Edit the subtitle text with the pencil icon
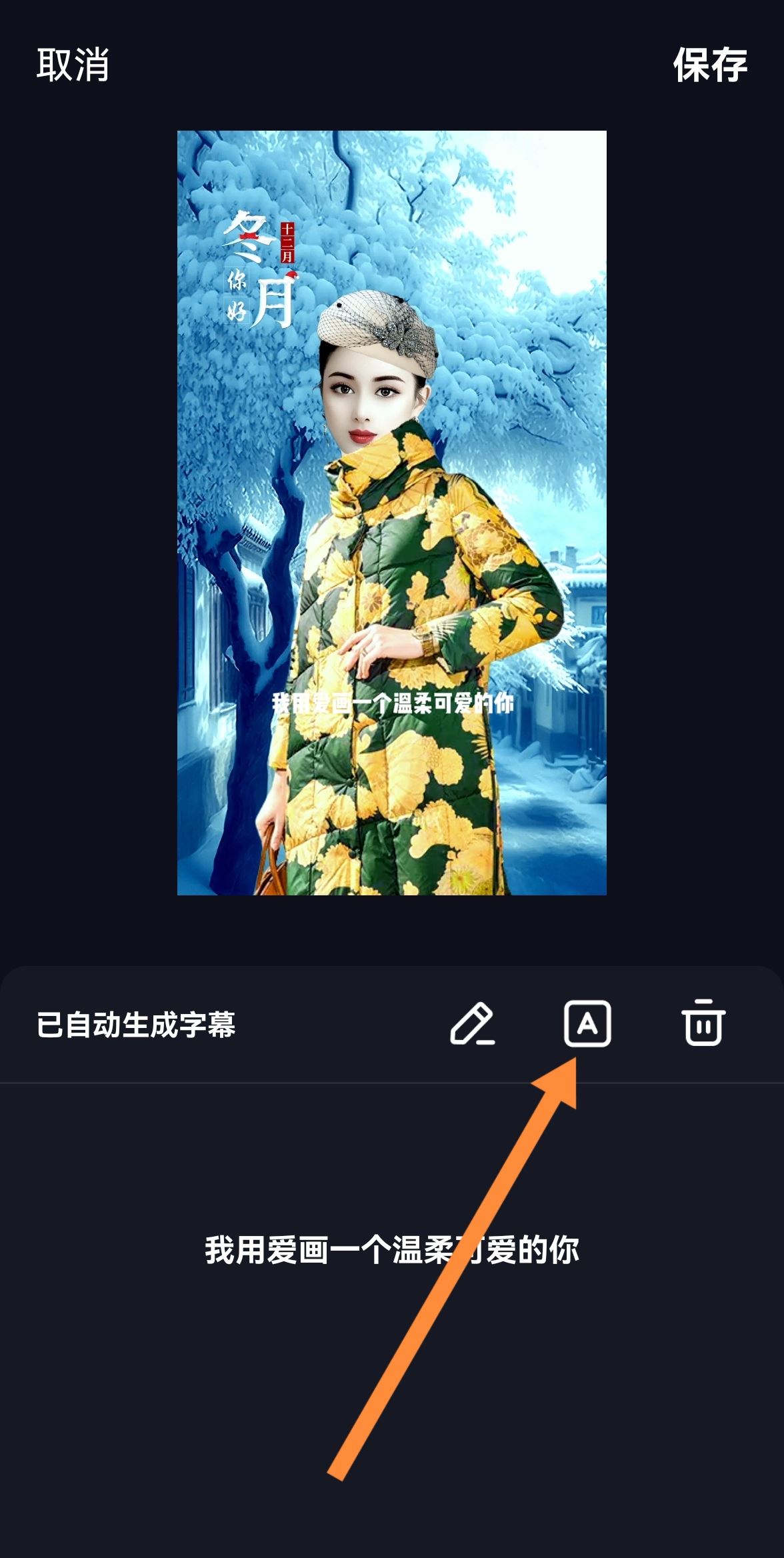The image size is (784, 1558). click(472, 1023)
